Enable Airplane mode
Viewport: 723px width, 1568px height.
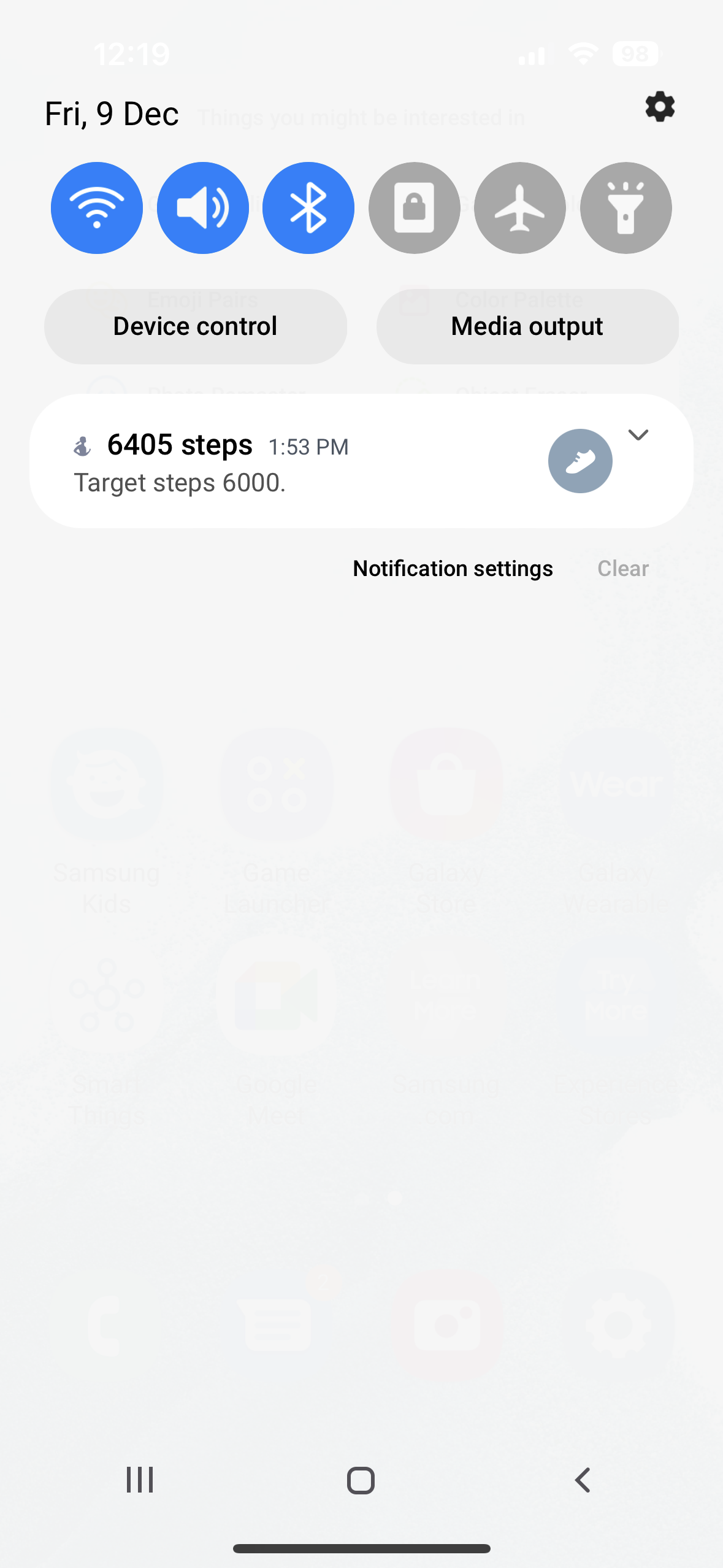[519, 207]
